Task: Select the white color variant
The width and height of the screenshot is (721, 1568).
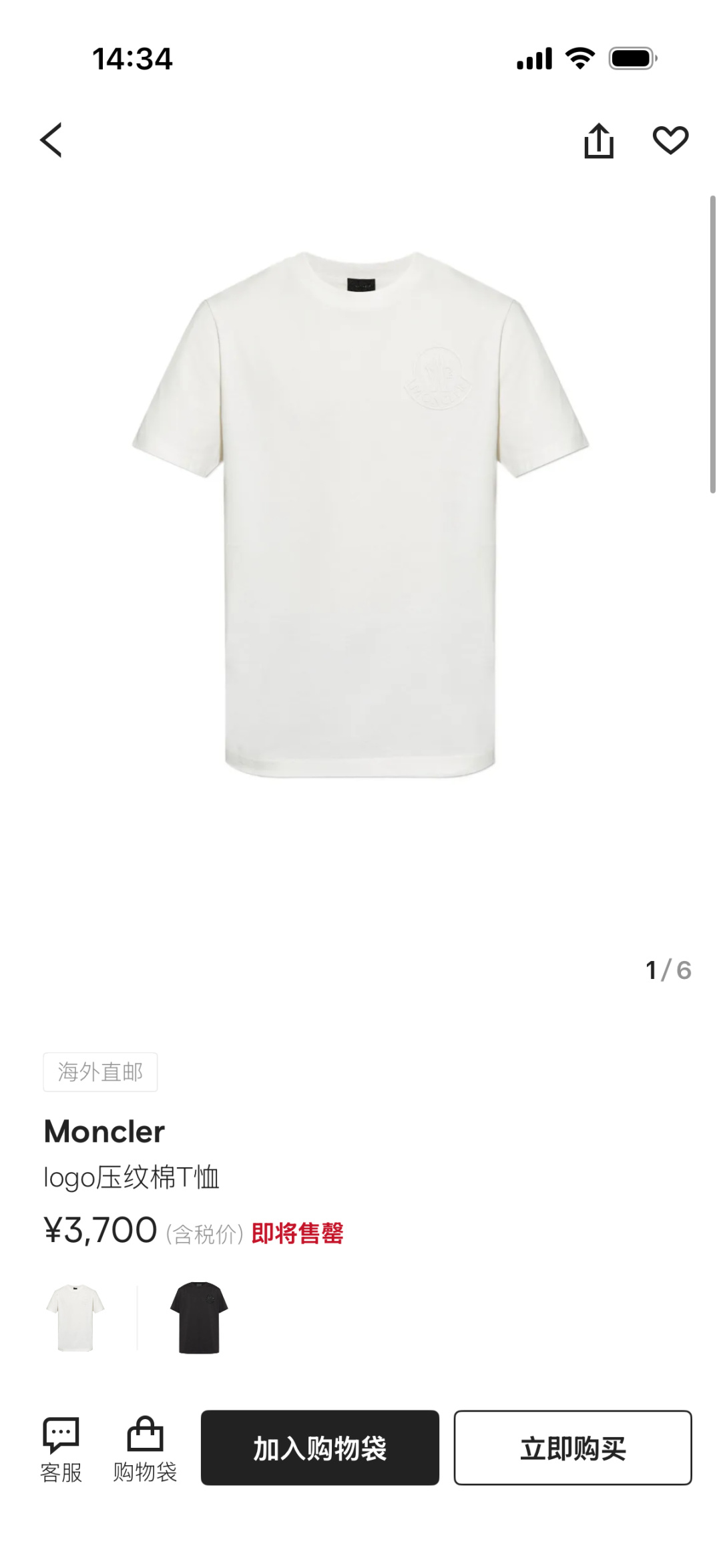Action: point(75,1318)
